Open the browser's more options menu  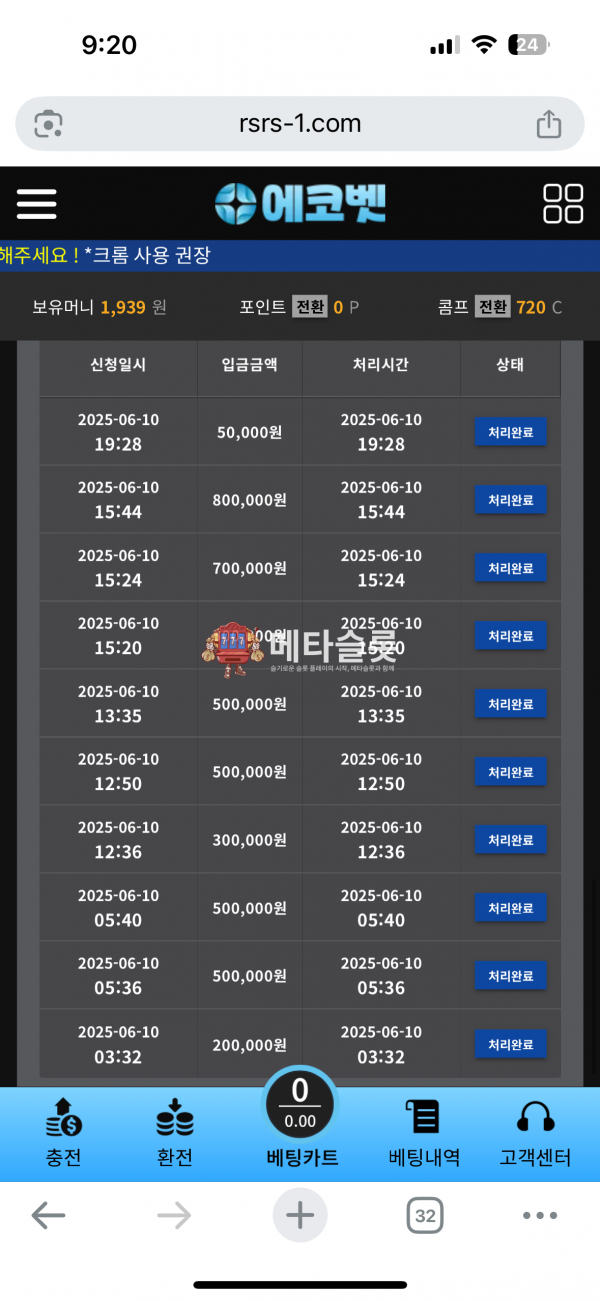click(x=540, y=1216)
